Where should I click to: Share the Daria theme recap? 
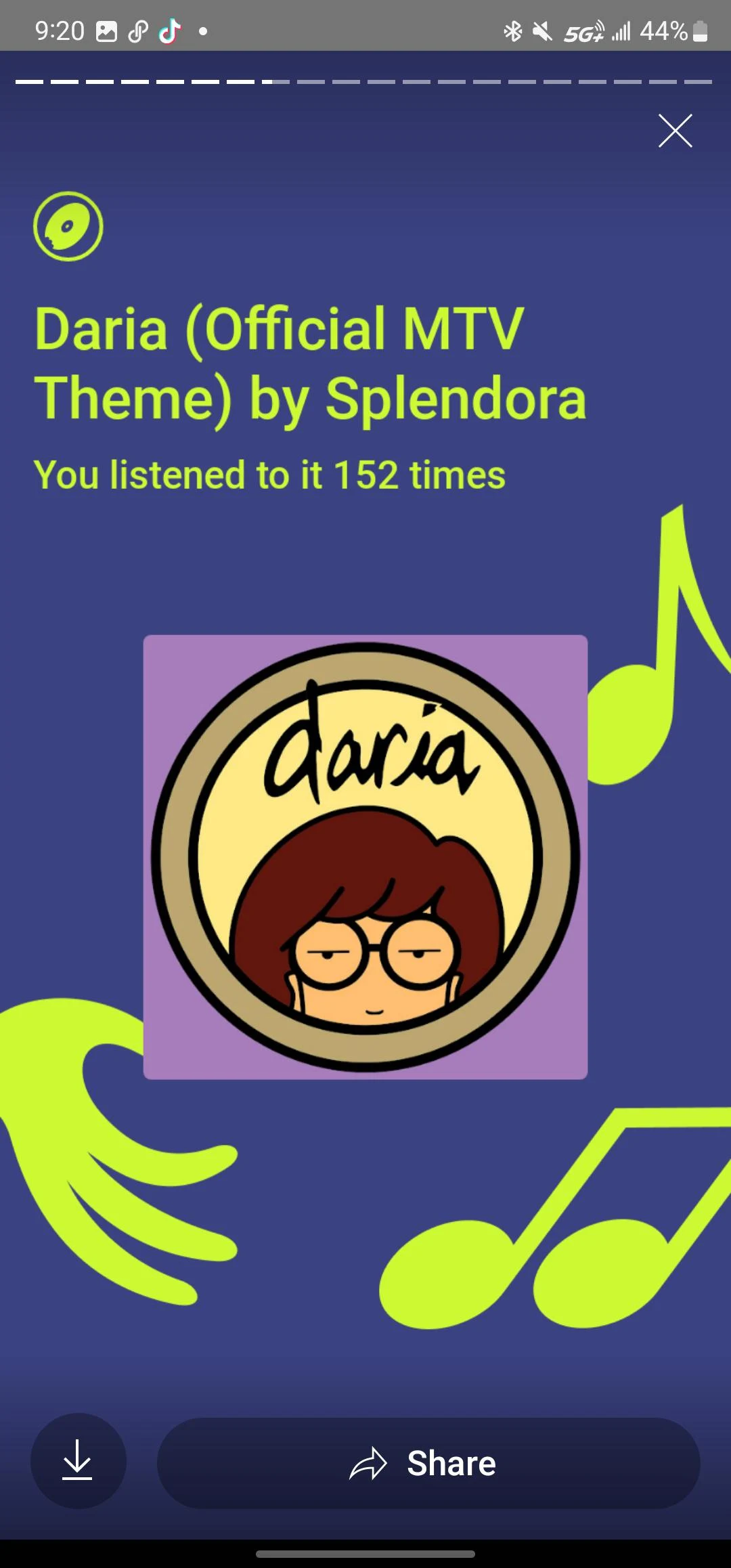(428, 1463)
